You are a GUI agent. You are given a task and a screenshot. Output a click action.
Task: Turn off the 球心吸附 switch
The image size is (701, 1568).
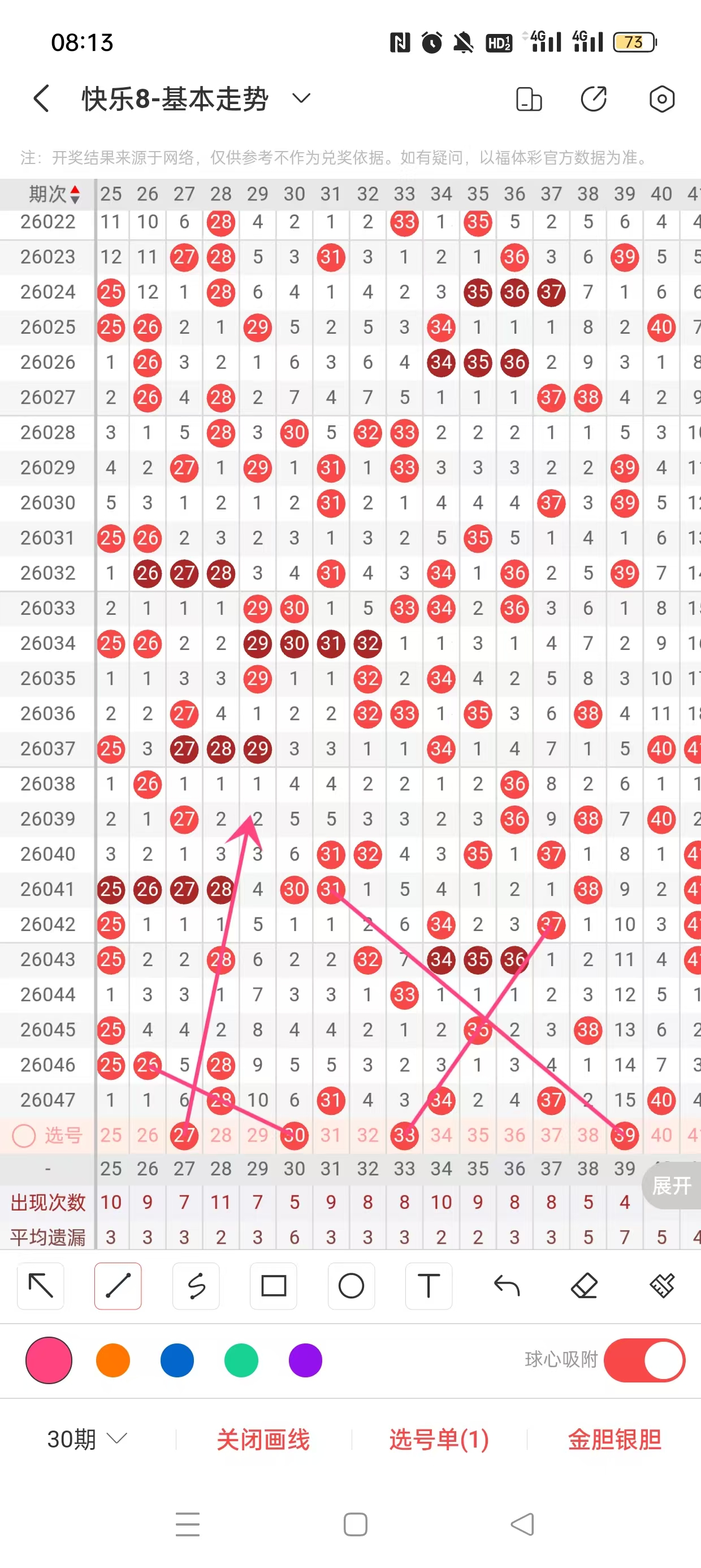[x=644, y=1360]
